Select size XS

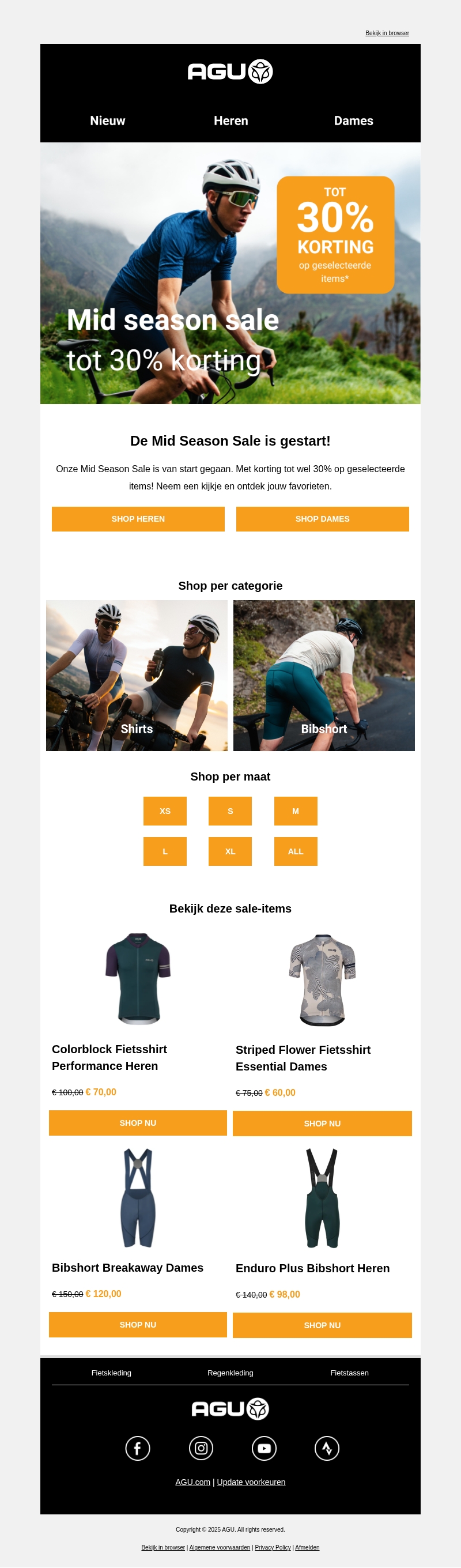pos(165,811)
